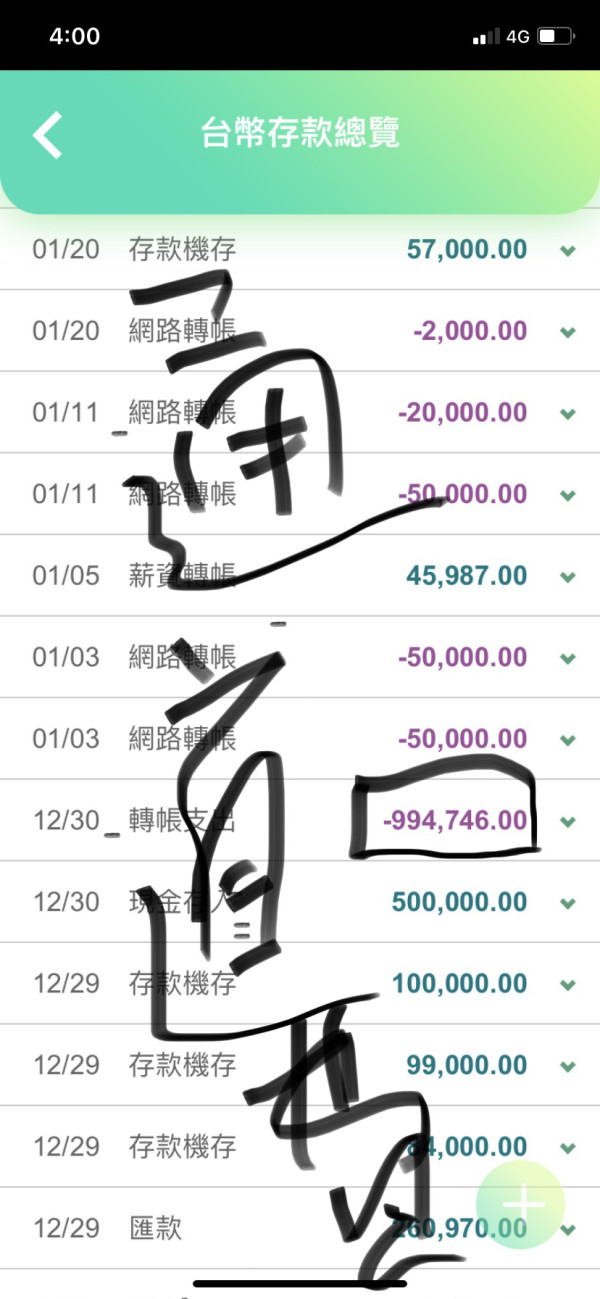Expand the 100,000.00 存款機存 entry

(x=568, y=985)
